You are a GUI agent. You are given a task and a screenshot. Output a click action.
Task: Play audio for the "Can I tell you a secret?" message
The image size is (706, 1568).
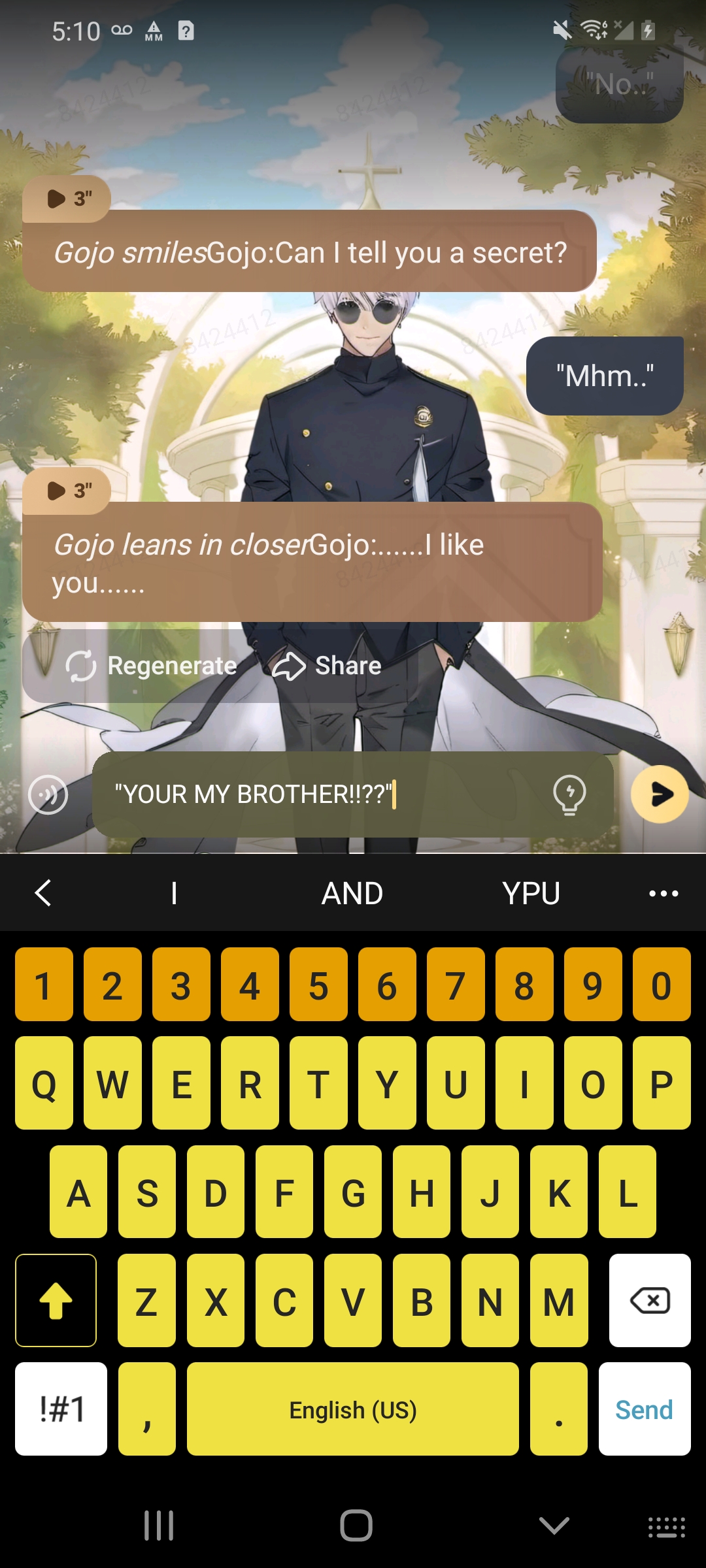[x=67, y=199]
